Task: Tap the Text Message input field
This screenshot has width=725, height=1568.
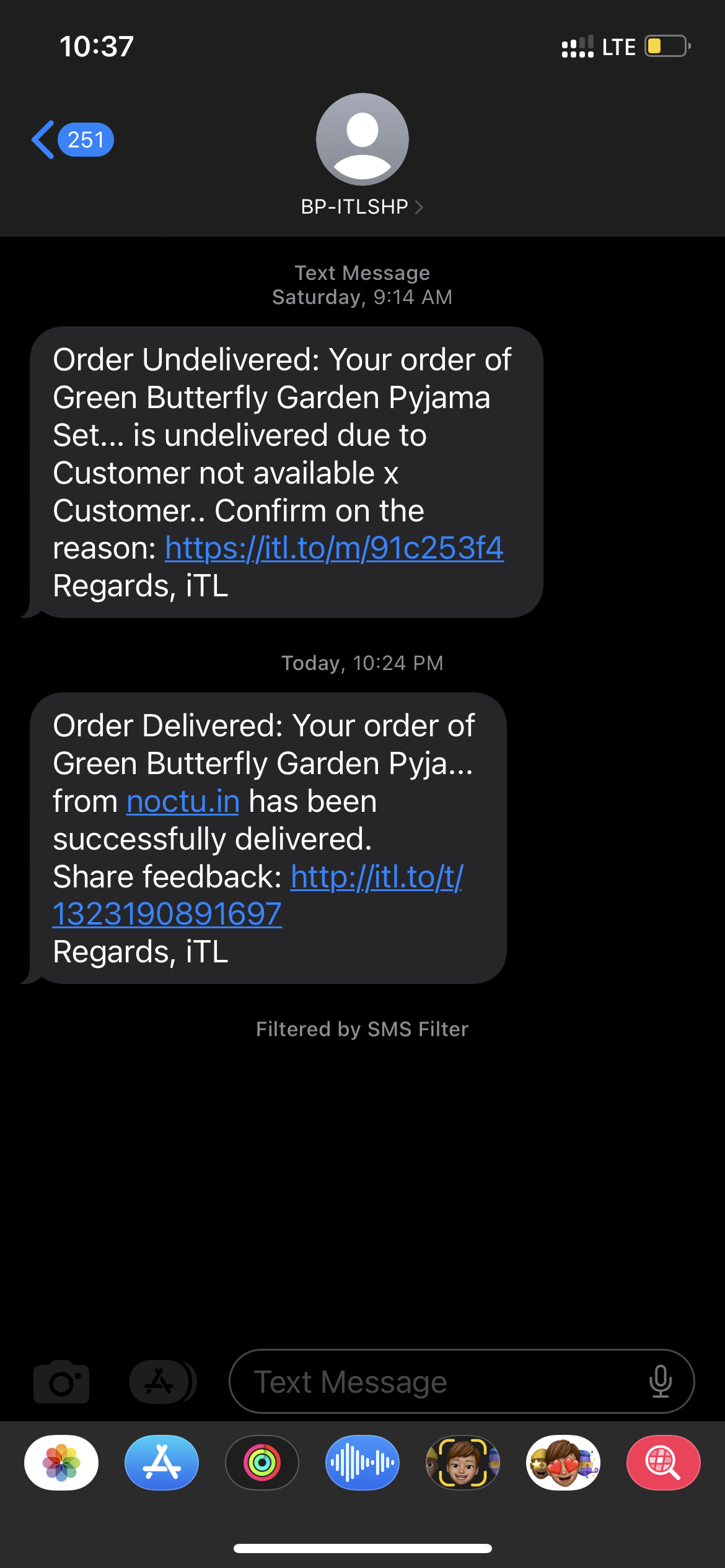Action: pyautogui.click(x=434, y=1382)
